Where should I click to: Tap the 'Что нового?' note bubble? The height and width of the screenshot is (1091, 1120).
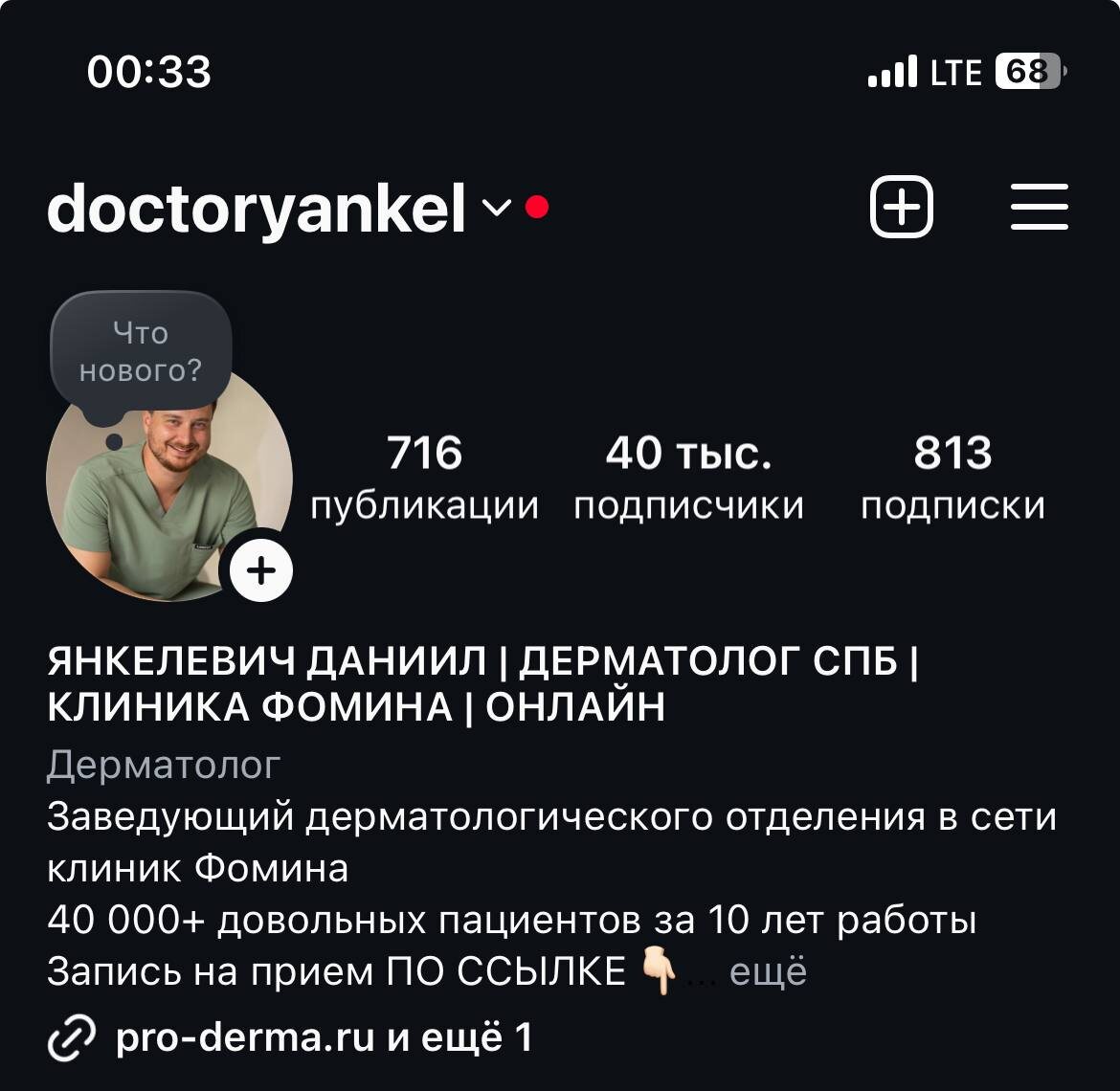[141, 351]
